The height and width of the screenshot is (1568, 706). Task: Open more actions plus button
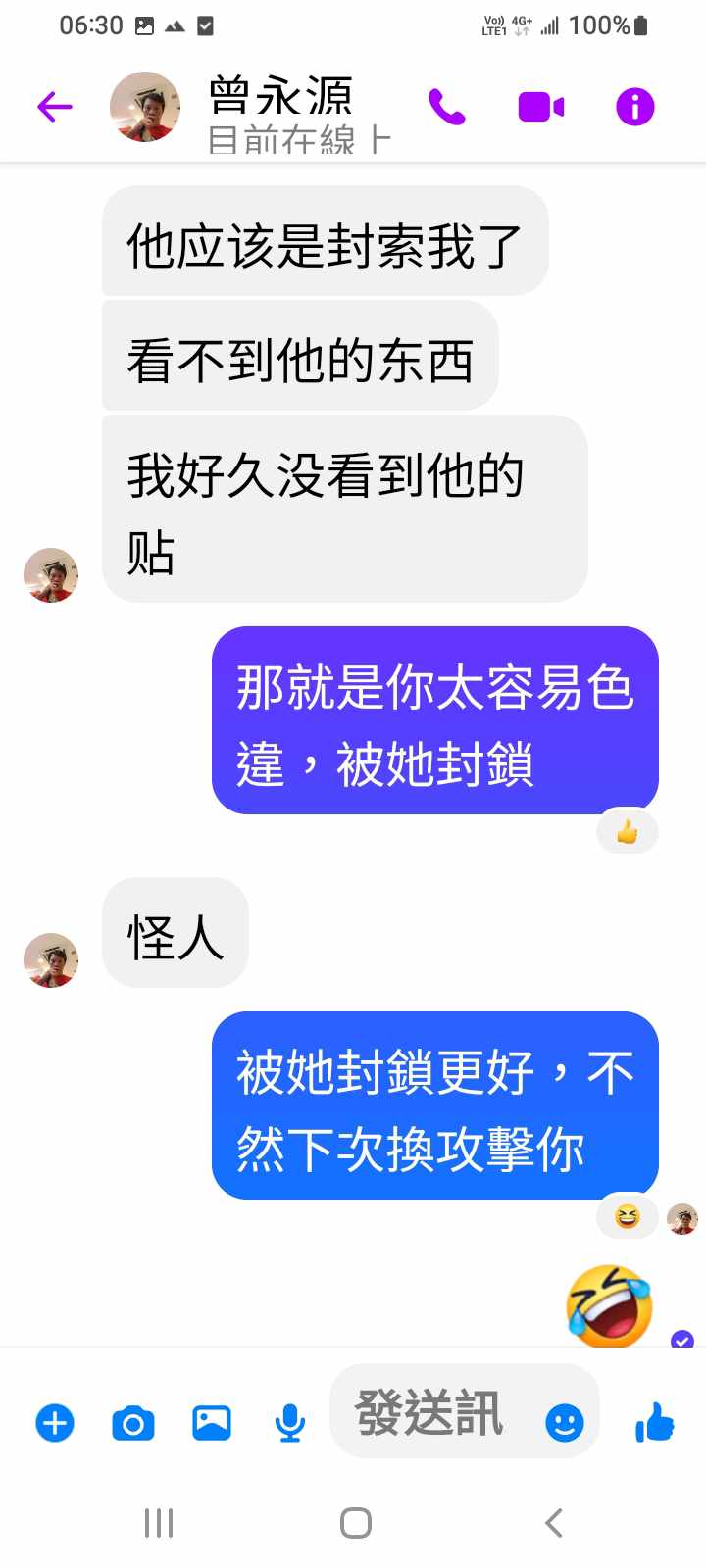coord(55,1423)
